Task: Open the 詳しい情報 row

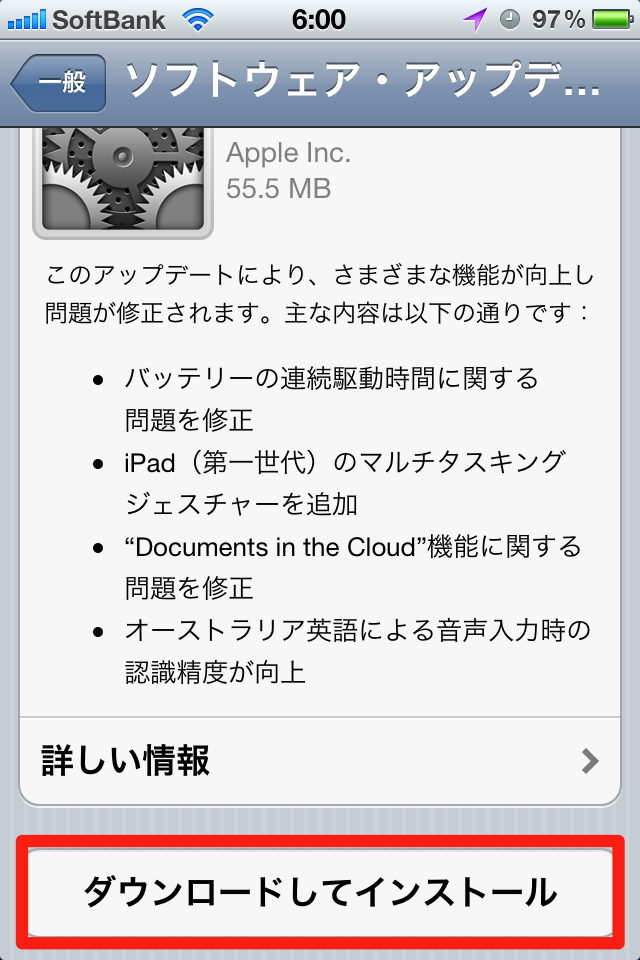Action: coord(320,761)
